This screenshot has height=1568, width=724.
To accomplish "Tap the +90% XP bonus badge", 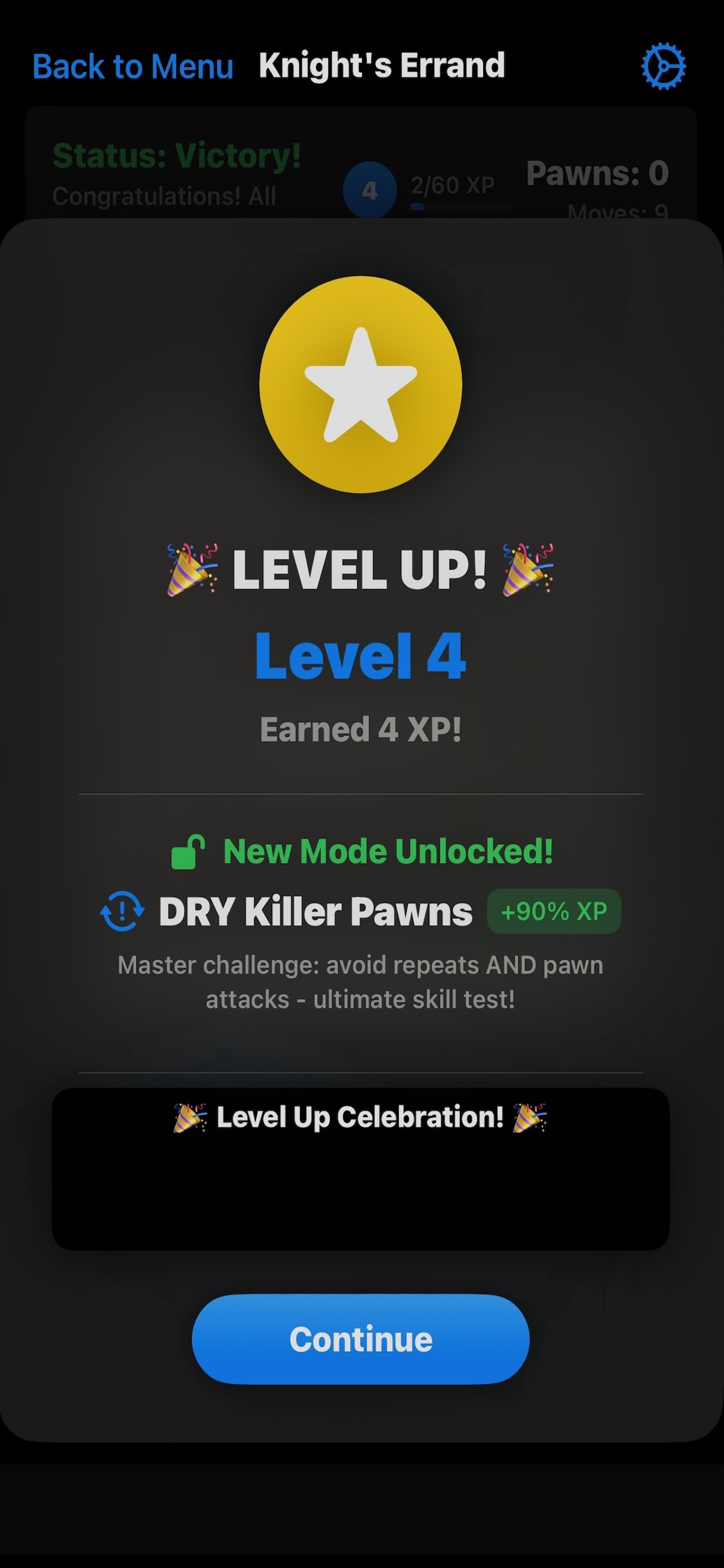I will (x=553, y=910).
